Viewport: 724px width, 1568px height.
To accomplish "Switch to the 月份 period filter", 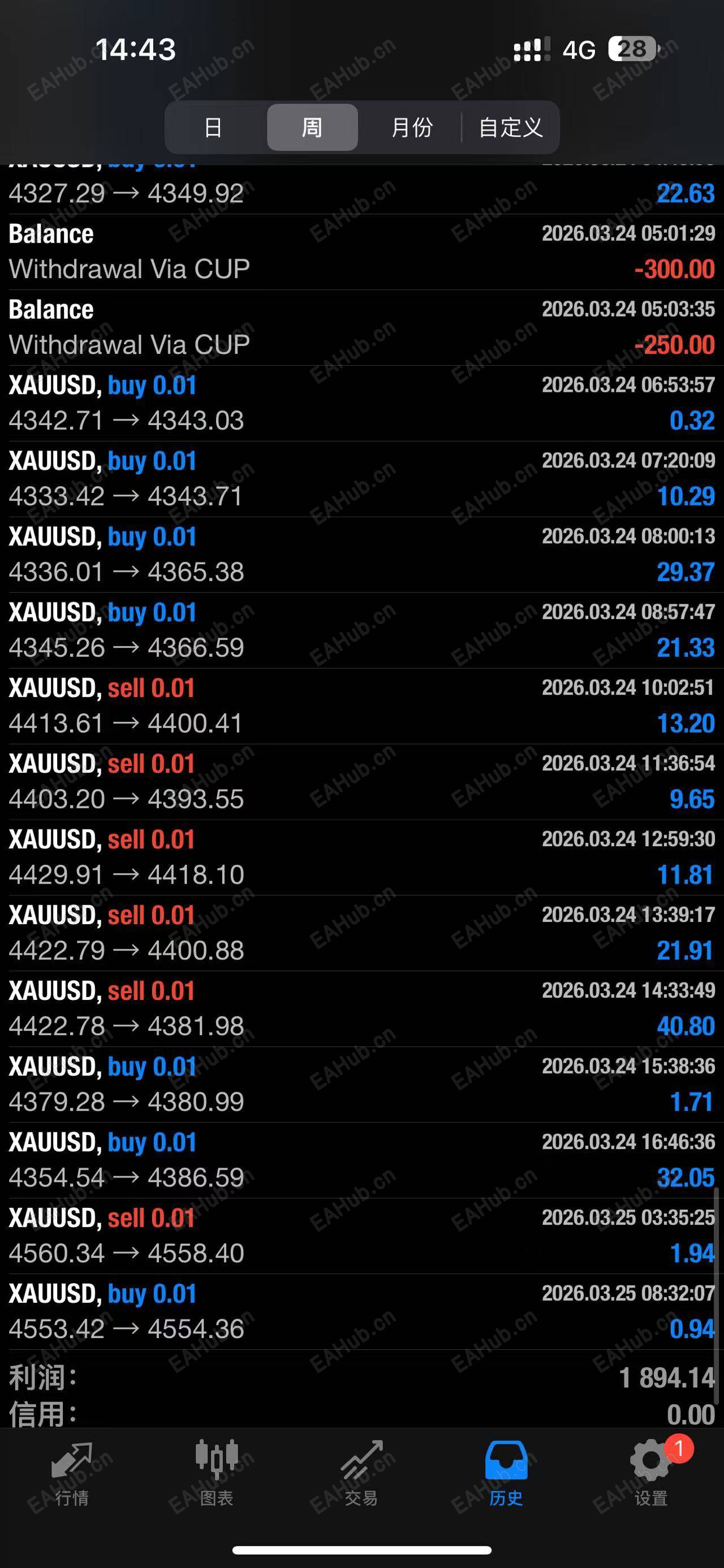I will coord(412,127).
